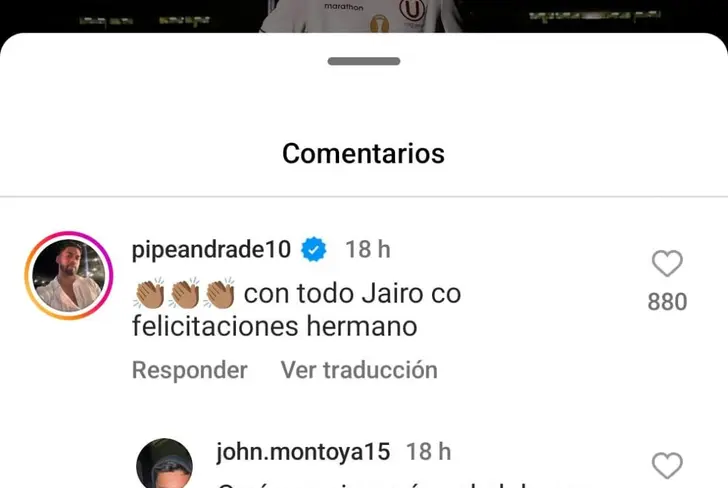Tap the comments sheet drag handle
The image size is (728, 488).
pyautogui.click(x=364, y=61)
